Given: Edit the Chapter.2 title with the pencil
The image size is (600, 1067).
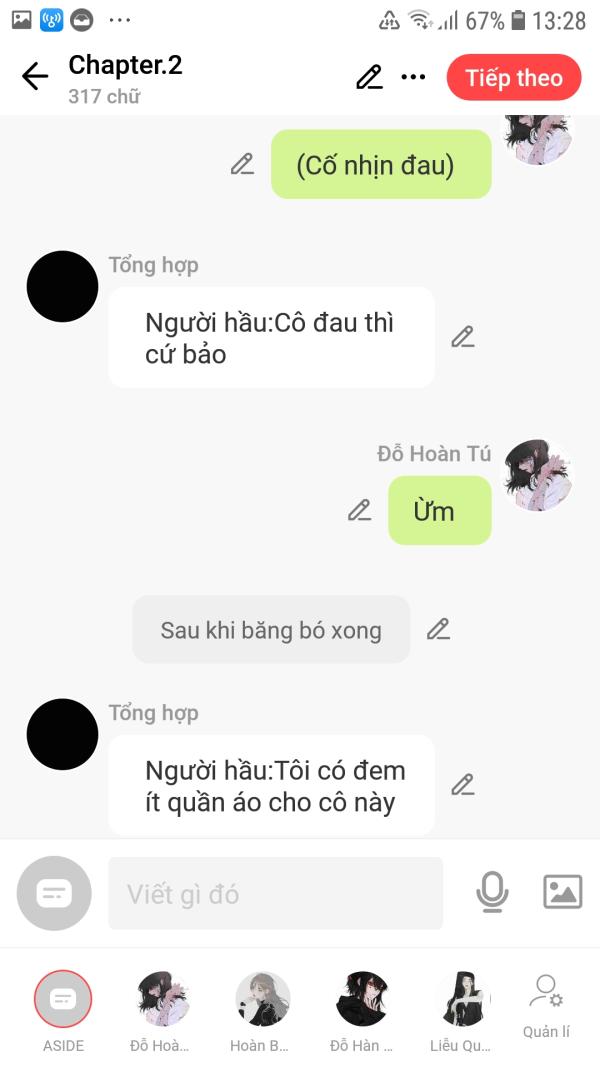Looking at the screenshot, I should (369, 78).
